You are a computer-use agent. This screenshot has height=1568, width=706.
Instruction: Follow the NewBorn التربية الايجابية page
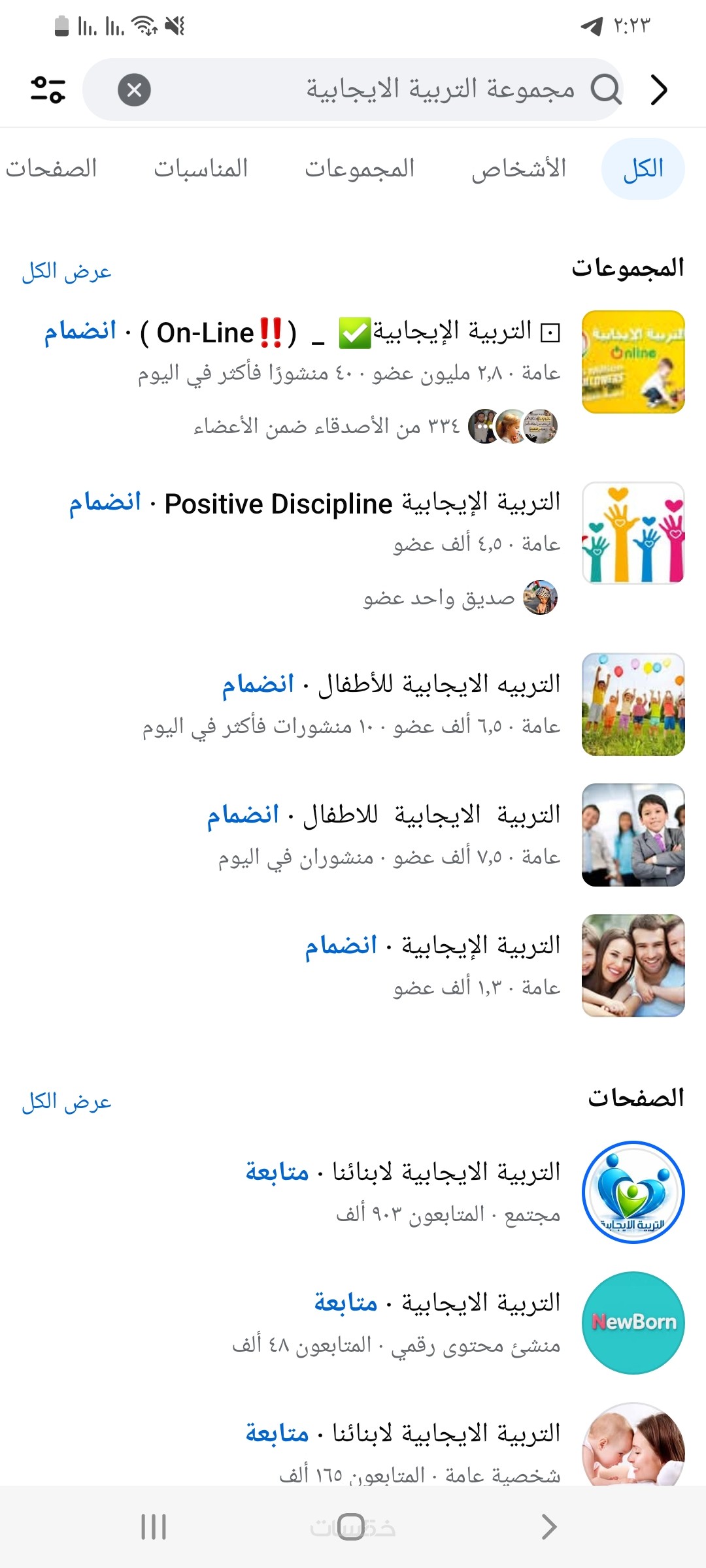click(x=346, y=1303)
